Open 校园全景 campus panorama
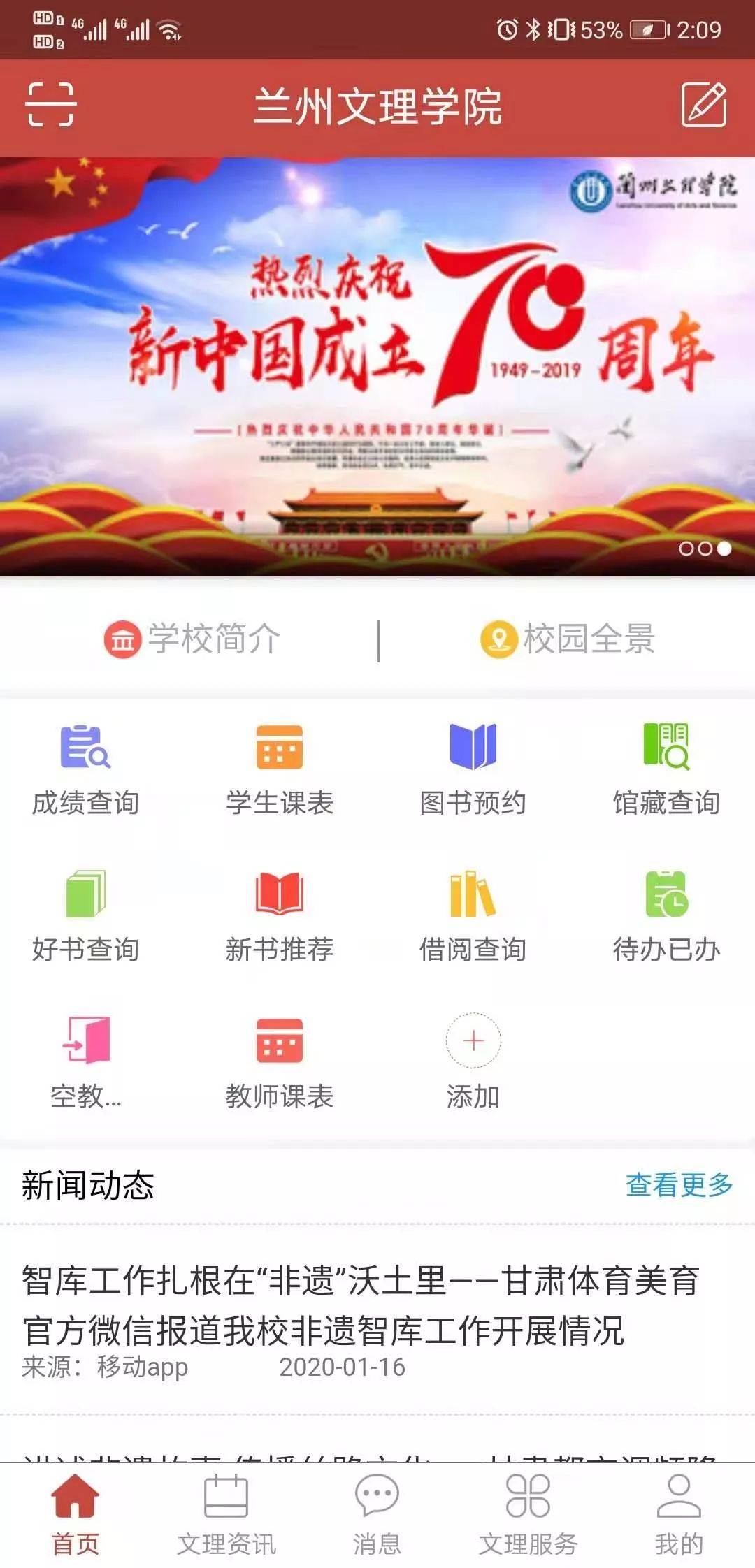755x1568 pixels. pyautogui.click(x=568, y=639)
